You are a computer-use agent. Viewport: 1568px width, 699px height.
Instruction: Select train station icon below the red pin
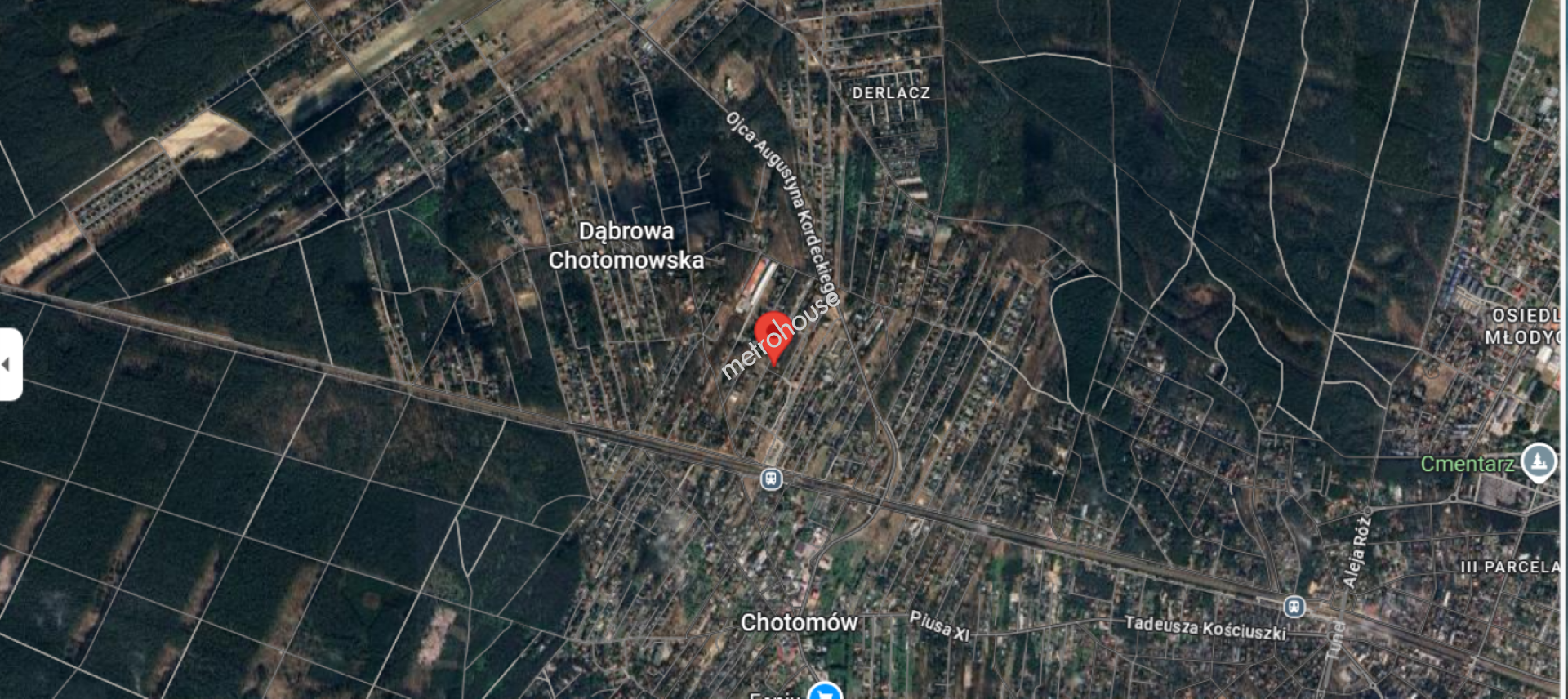771,479
